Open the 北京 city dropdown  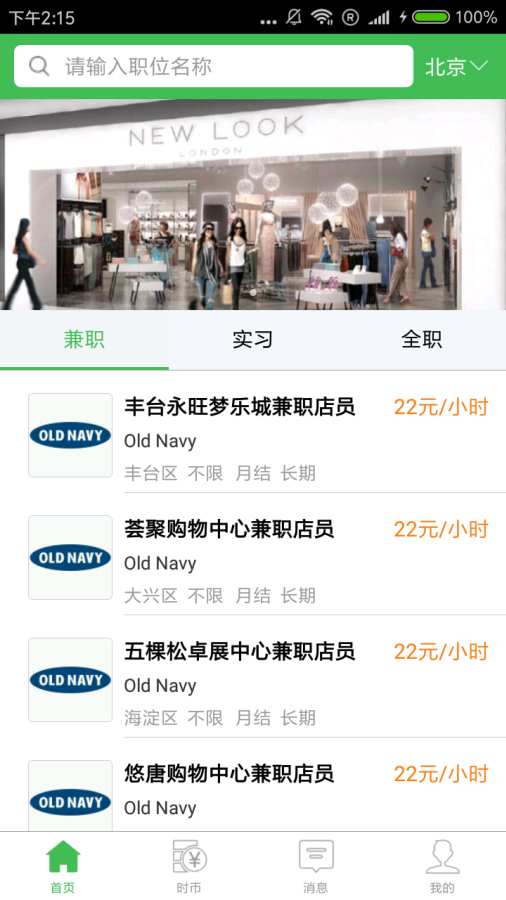pyautogui.click(x=456, y=67)
